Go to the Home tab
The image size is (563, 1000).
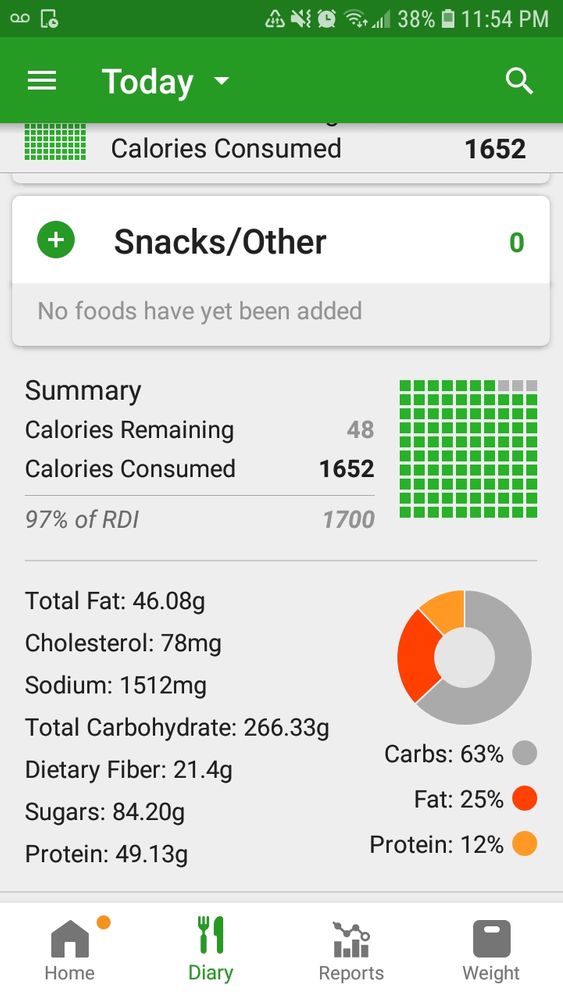click(70, 950)
